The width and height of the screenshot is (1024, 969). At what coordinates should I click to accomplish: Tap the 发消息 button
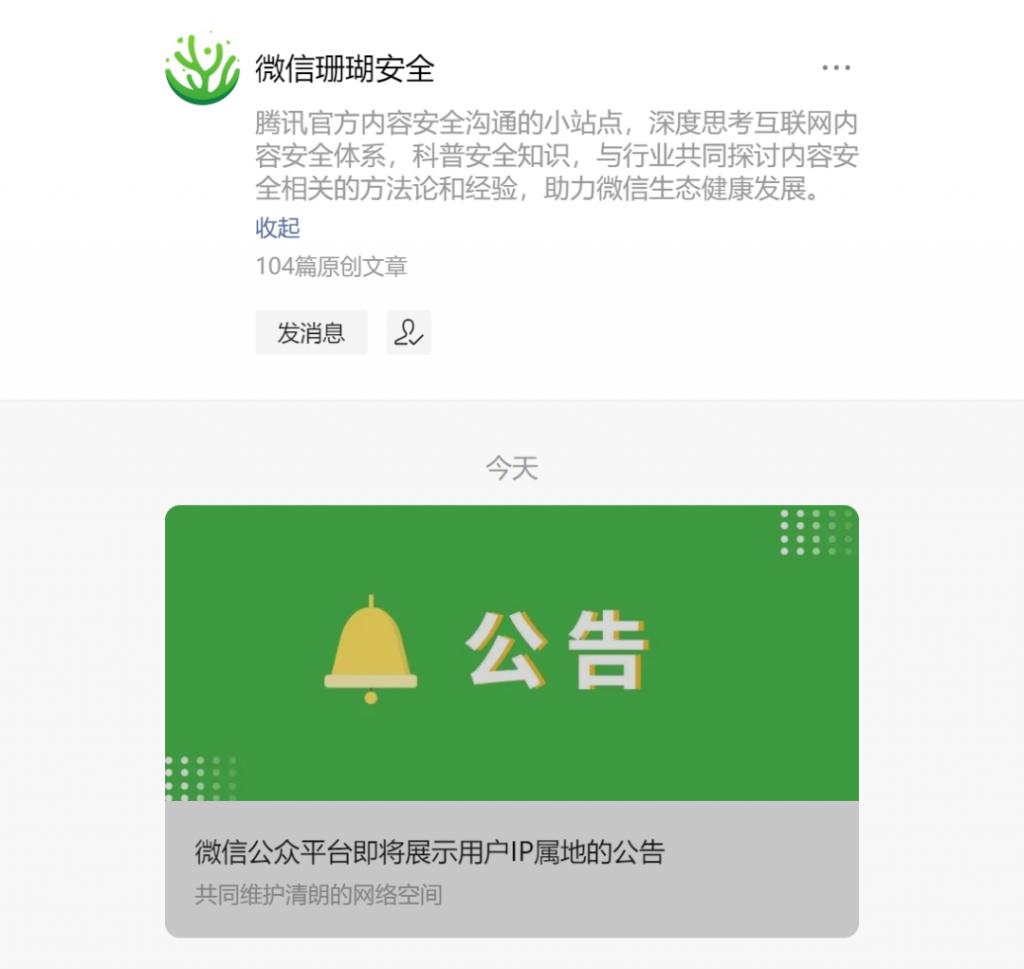click(311, 333)
